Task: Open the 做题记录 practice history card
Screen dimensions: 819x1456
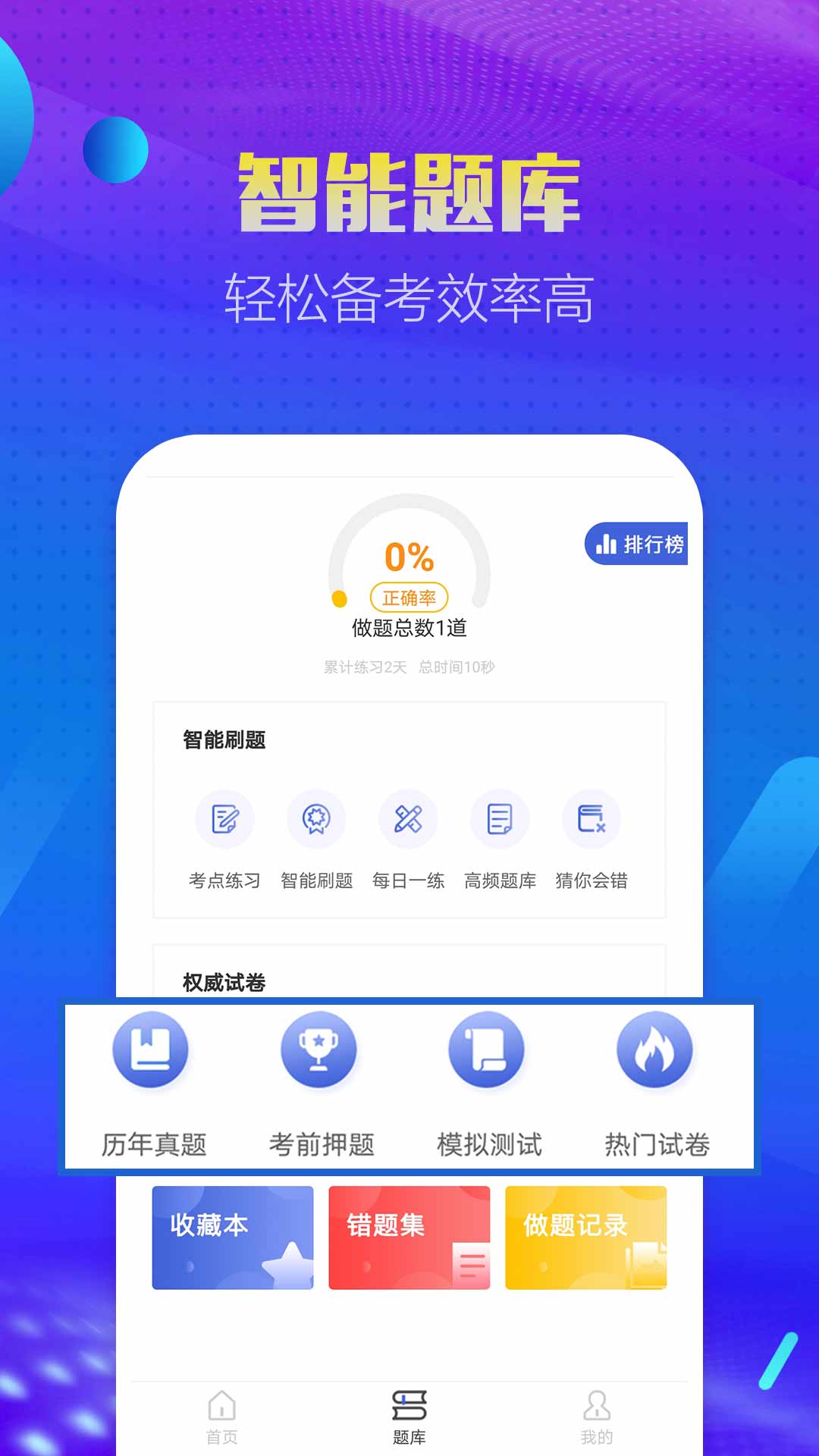Action: [x=585, y=1238]
